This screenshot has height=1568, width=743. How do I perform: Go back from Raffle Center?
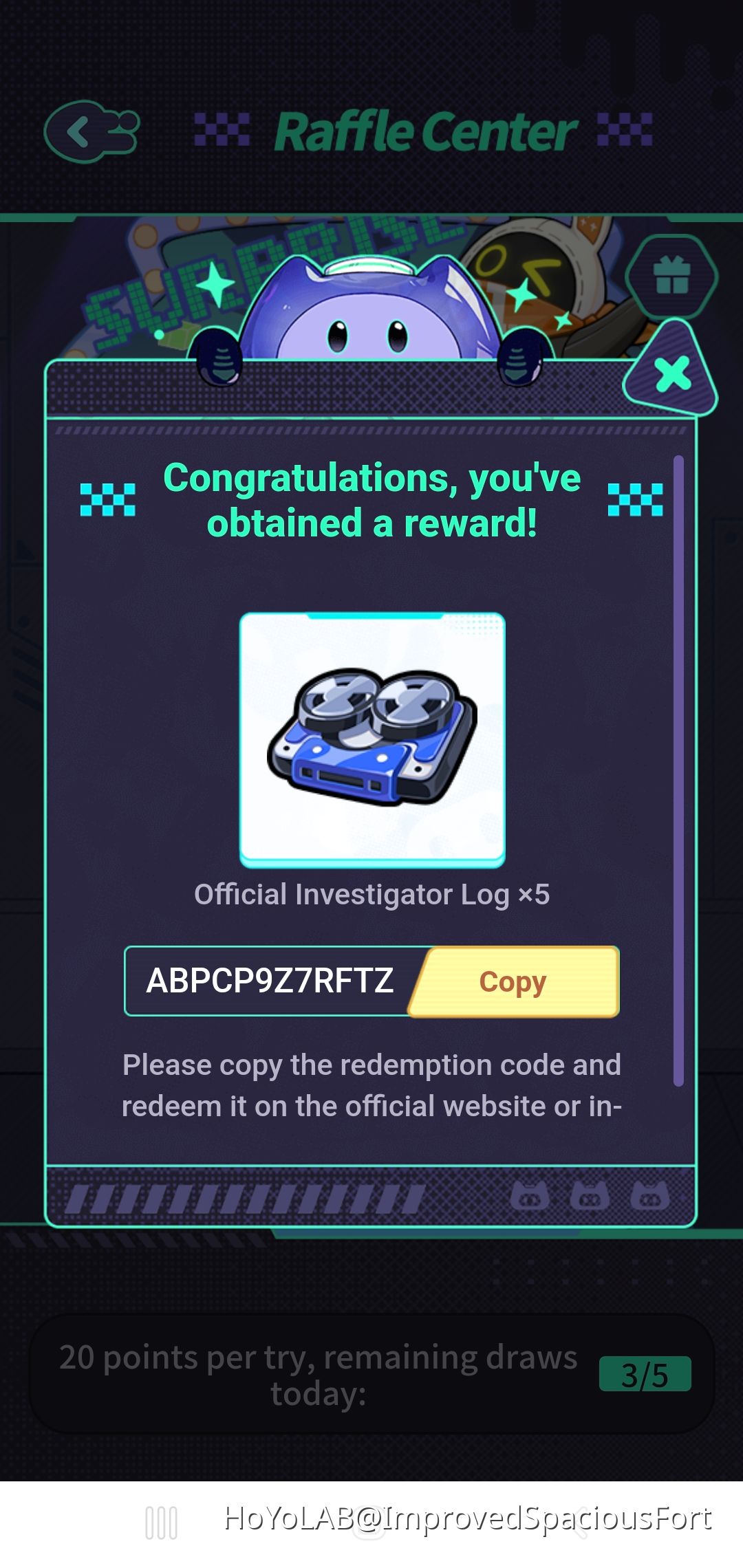(91, 132)
